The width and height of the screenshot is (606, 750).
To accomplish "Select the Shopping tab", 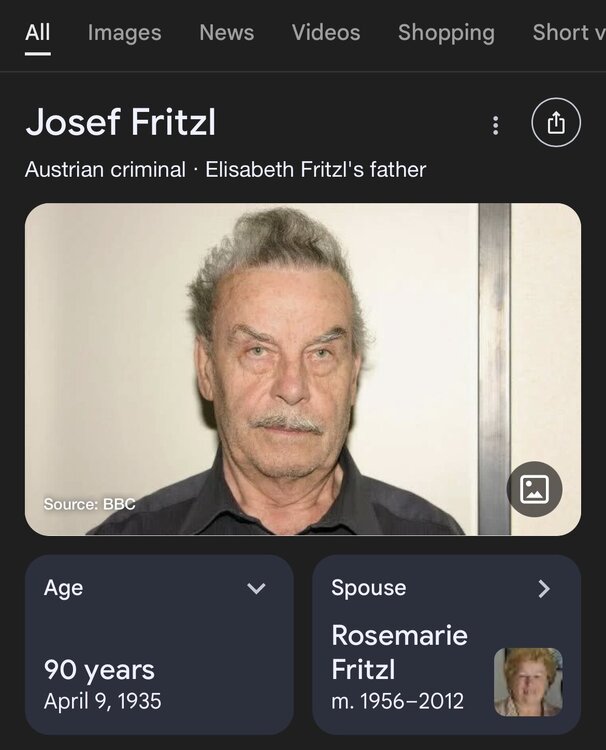I will [x=446, y=32].
